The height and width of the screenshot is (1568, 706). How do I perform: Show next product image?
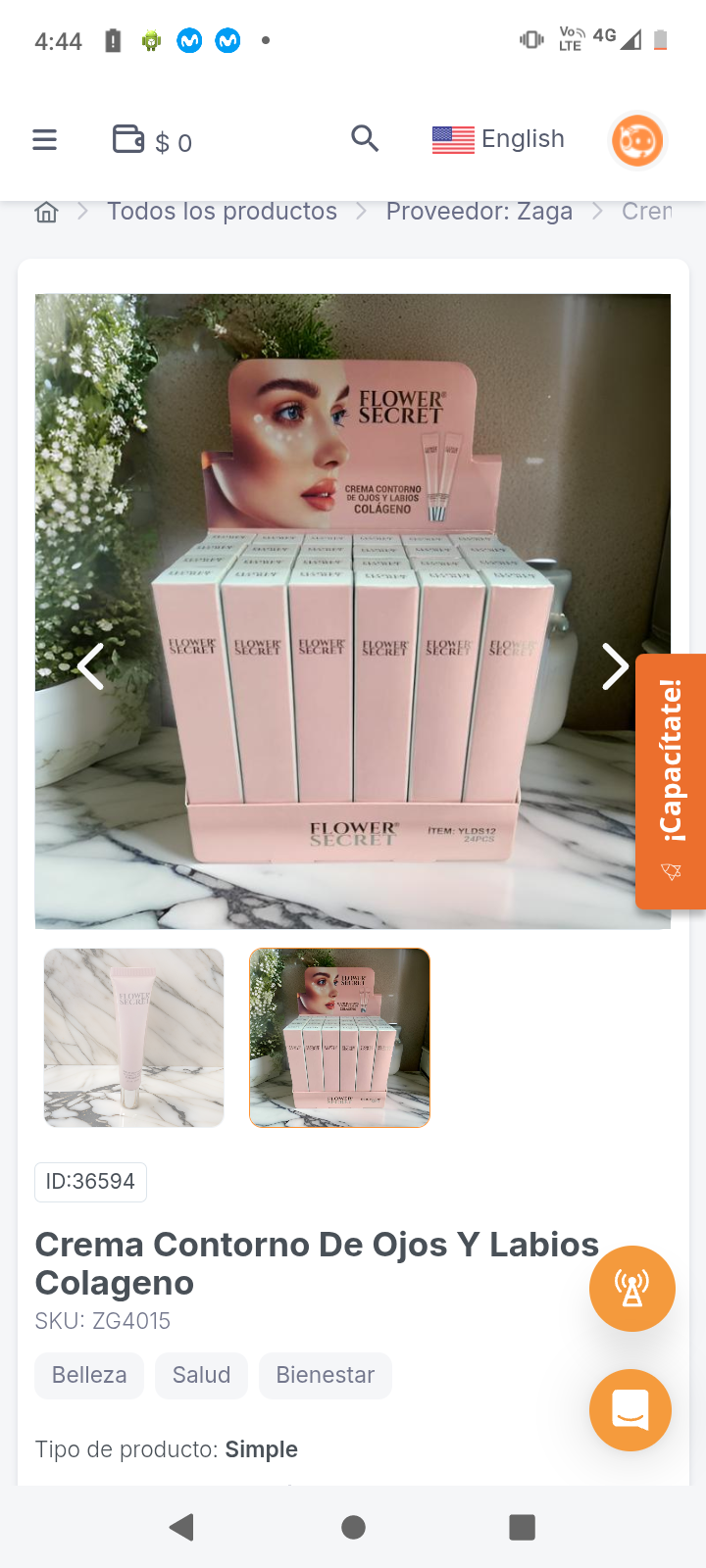615,666
